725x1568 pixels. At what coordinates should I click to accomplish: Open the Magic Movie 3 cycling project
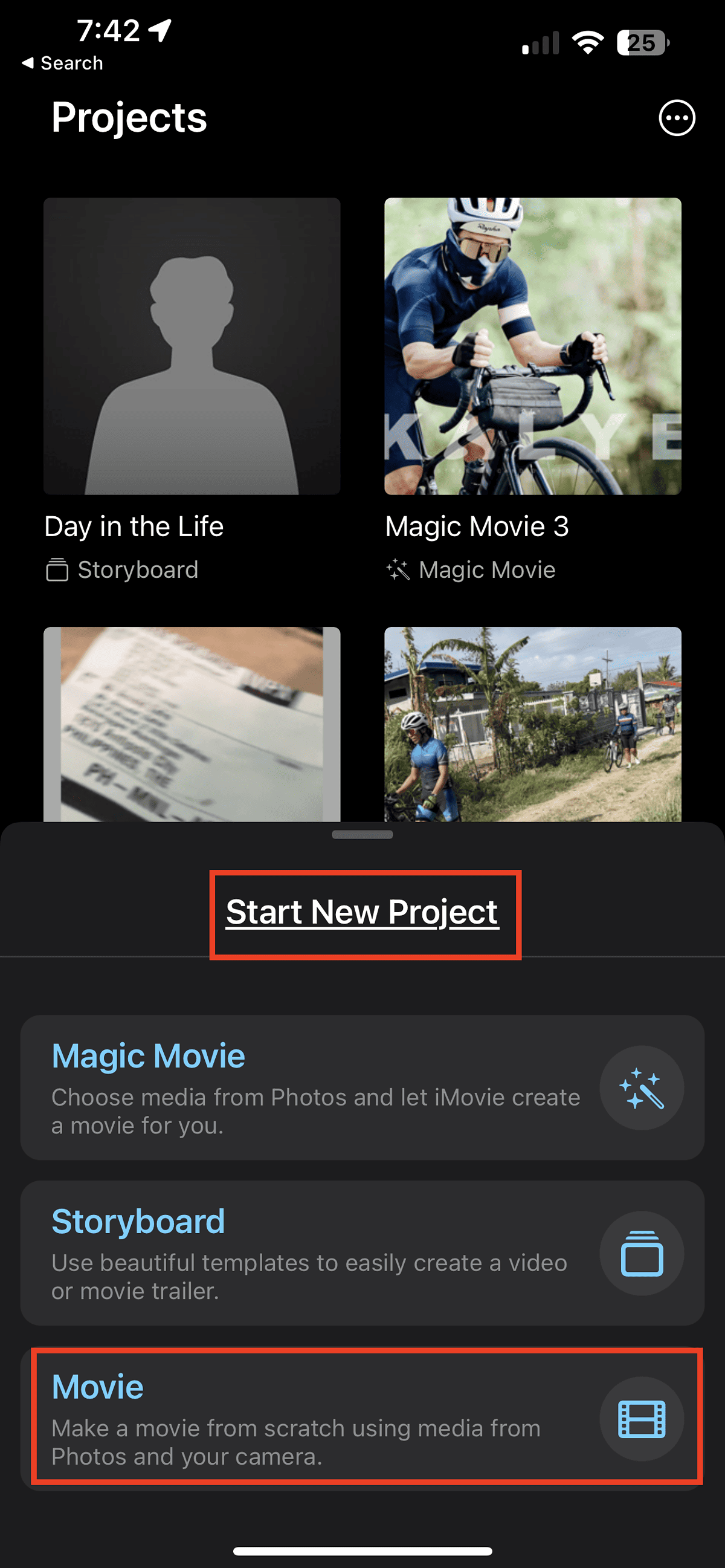(x=533, y=347)
